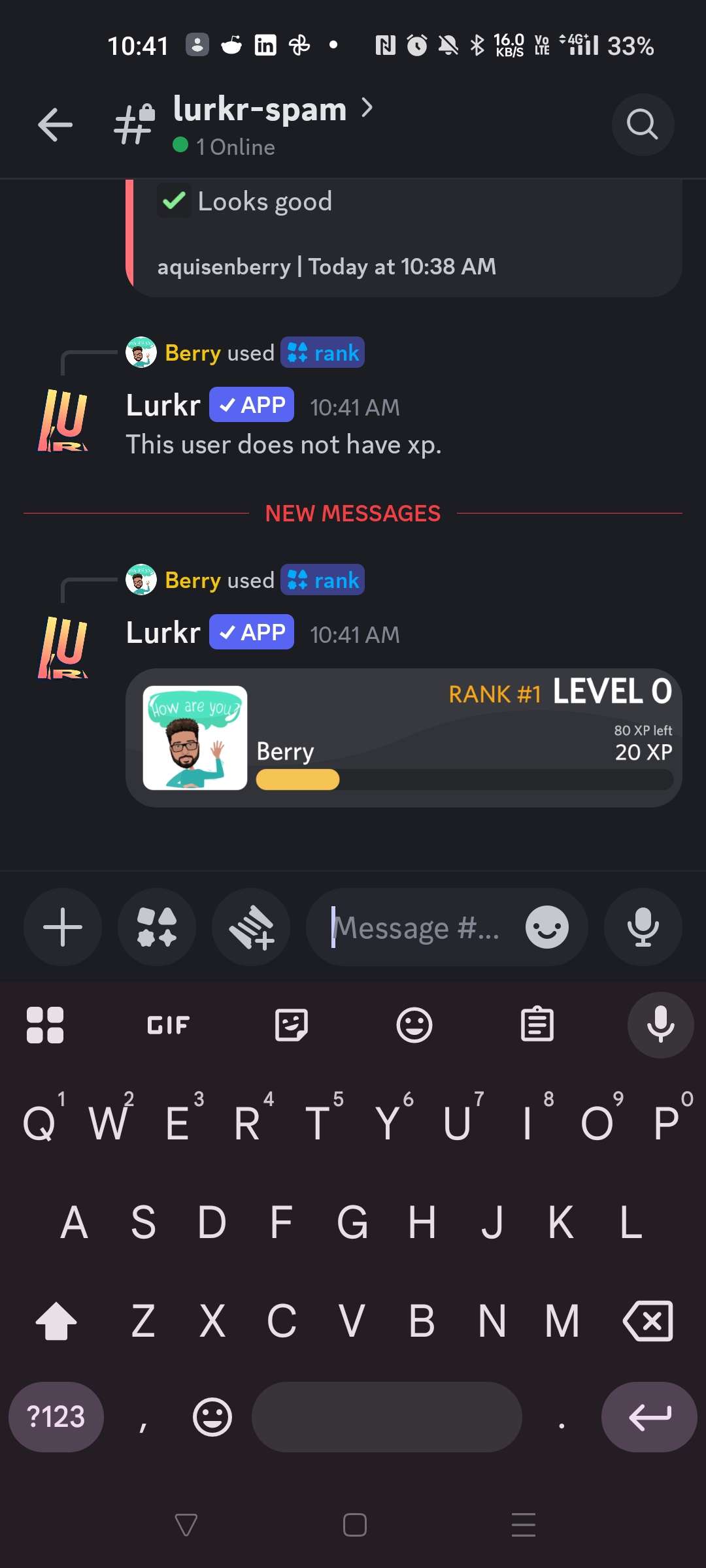Viewport: 706px width, 1568px height.
Task: Record a voice message
Action: 643,926
